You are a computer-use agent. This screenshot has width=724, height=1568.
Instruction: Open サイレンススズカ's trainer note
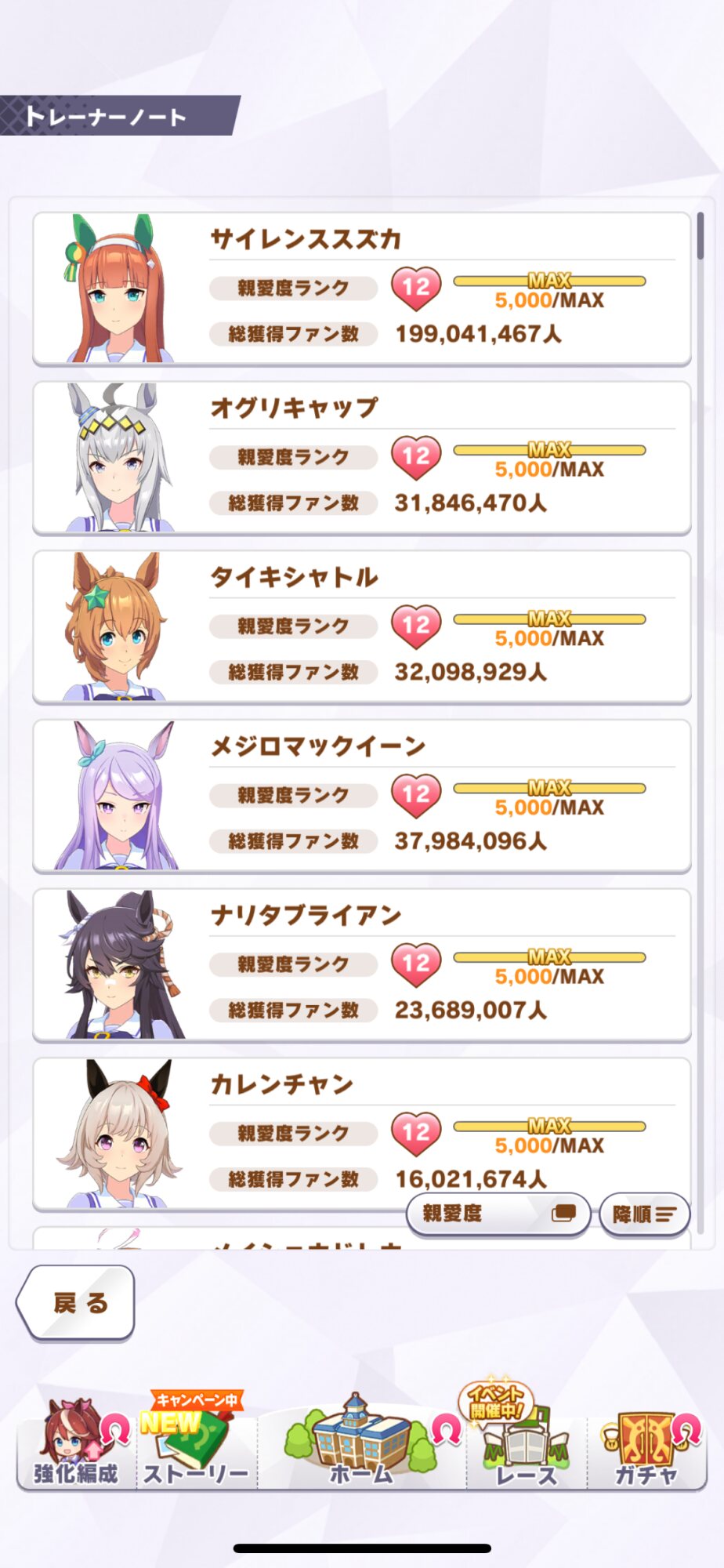[x=361, y=289]
